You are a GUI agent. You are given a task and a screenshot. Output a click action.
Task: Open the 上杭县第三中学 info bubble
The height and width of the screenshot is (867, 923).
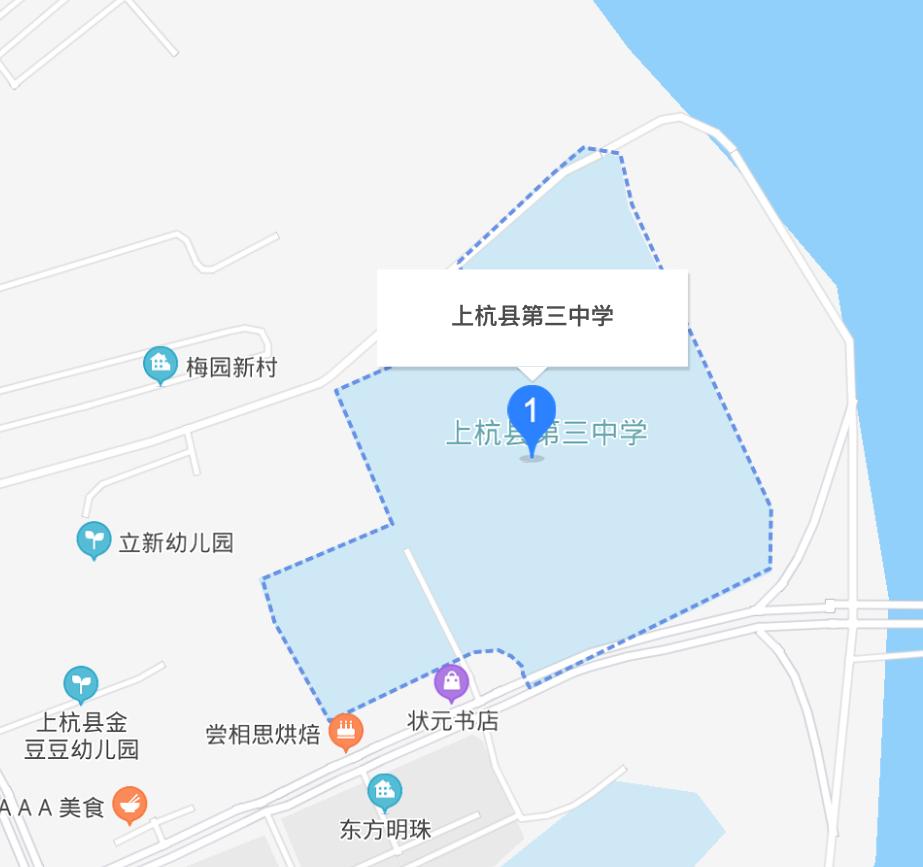(532, 317)
